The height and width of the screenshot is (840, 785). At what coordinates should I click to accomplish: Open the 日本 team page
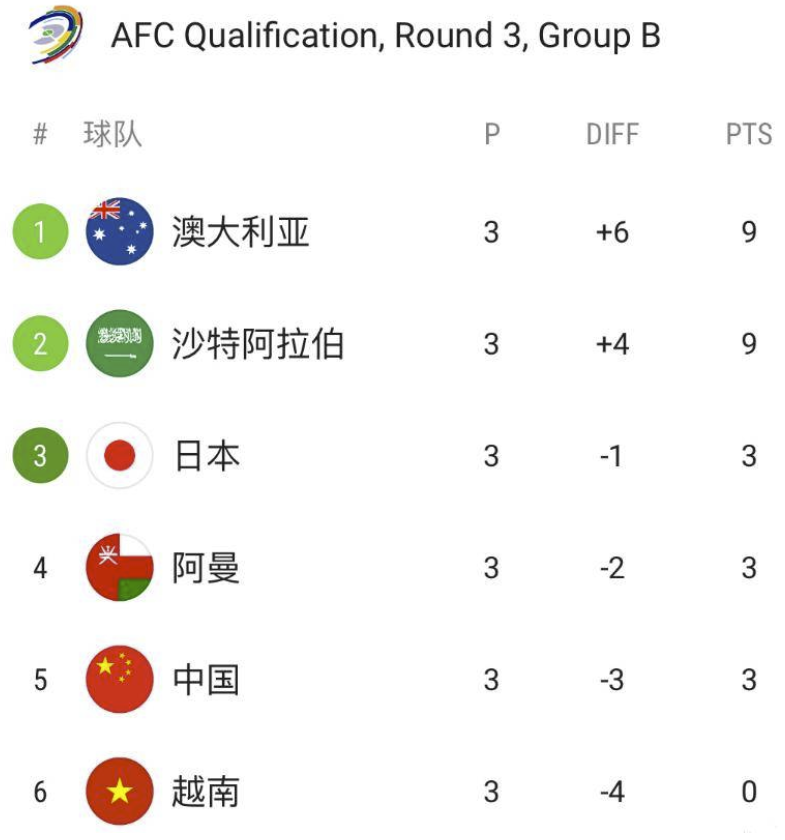point(210,455)
